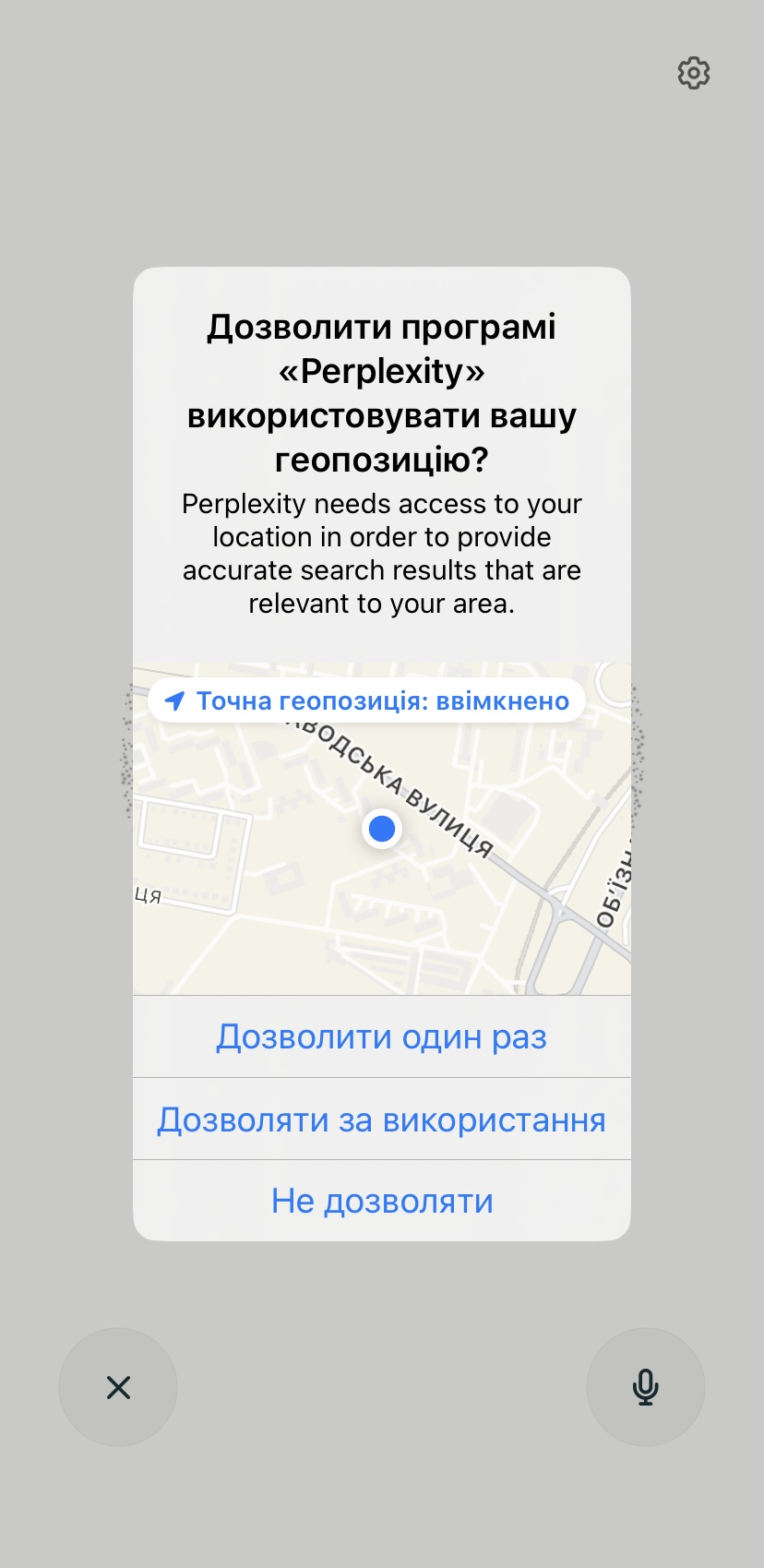This screenshot has height=1568, width=764.
Task: Tap the microphone button
Action: [646, 1387]
